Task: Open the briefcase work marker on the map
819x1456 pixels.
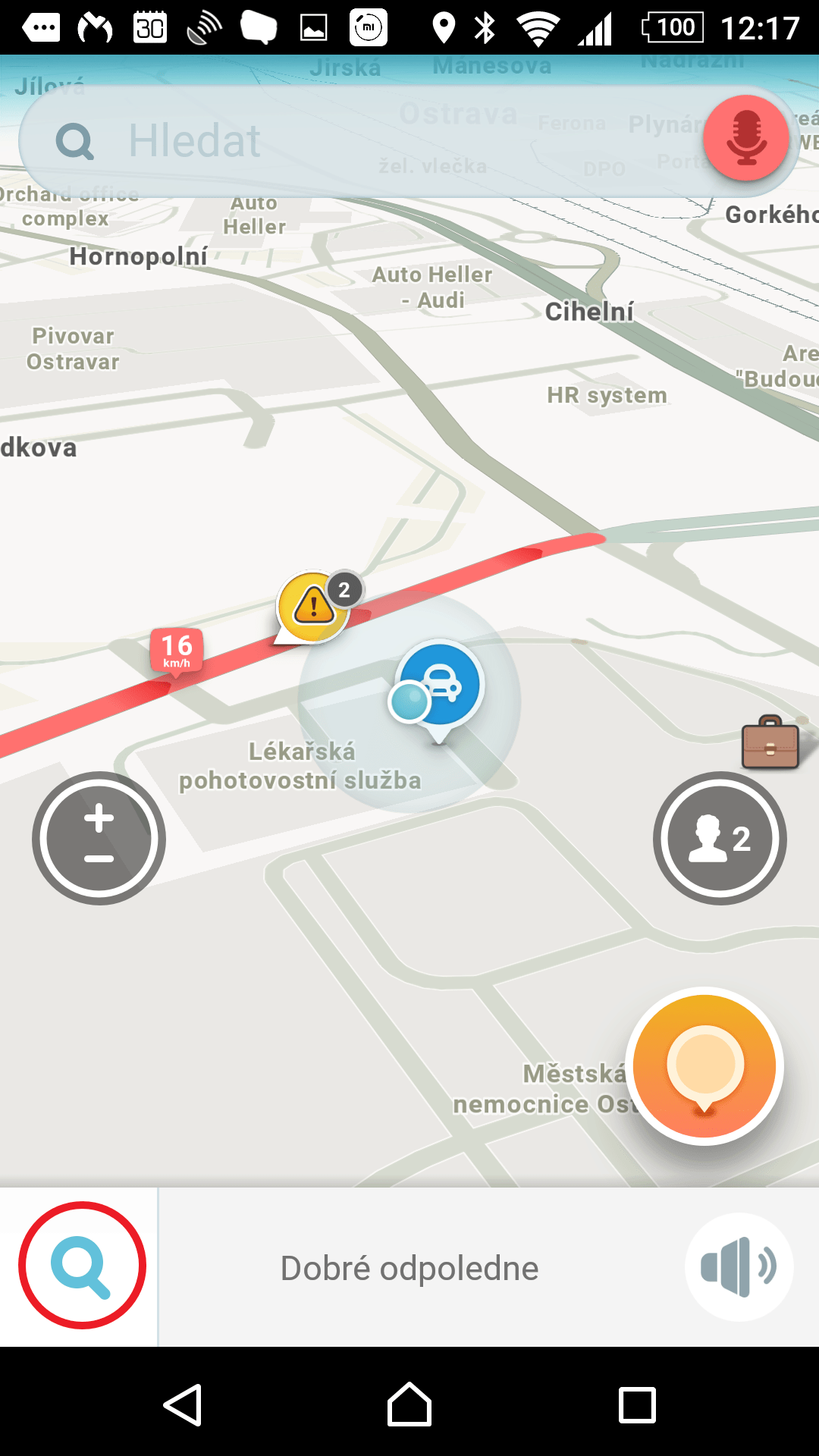Action: 770,742
